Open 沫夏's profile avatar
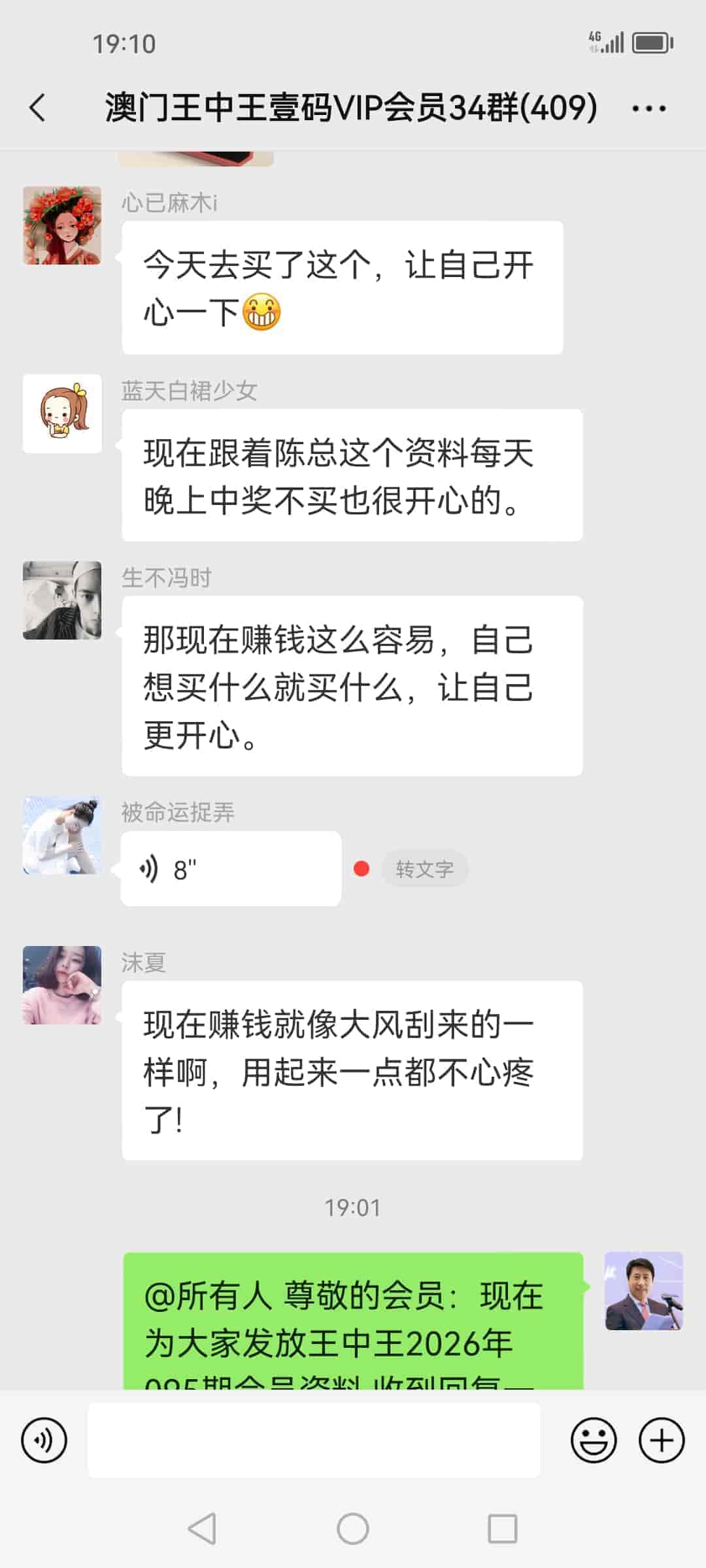The height and width of the screenshot is (1568, 706). tap(62, 985)
